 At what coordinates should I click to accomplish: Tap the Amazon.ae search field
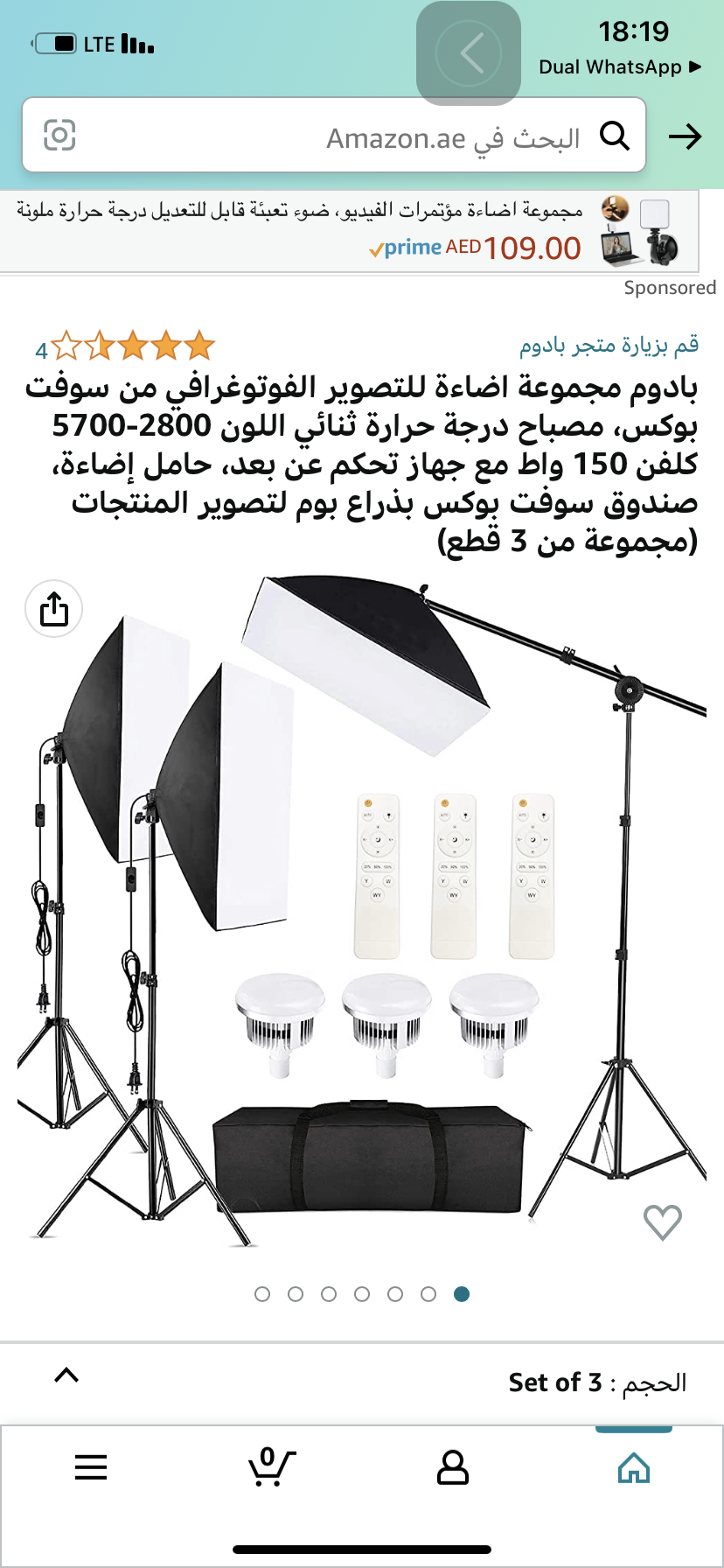pyautogui.click(x=334, y=136)
